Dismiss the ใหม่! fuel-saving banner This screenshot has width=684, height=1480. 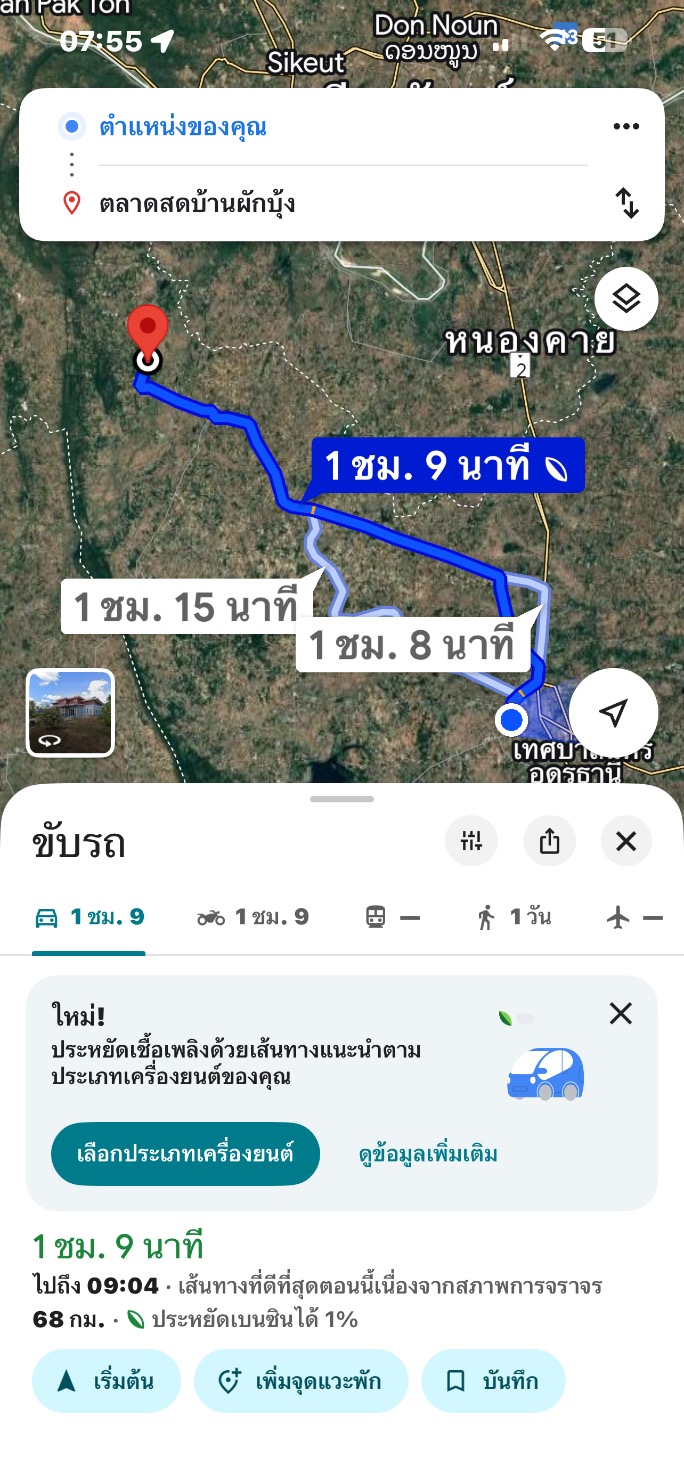click(621, 1014)
